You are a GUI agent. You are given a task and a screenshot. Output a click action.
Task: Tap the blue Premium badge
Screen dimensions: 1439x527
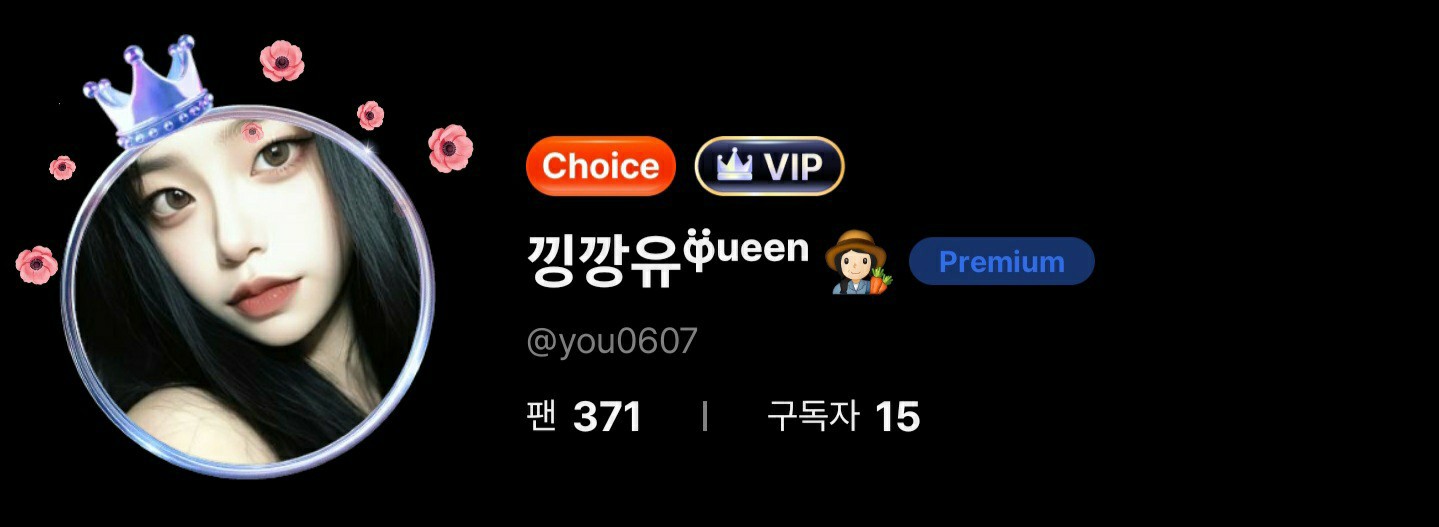[1001, 262]
